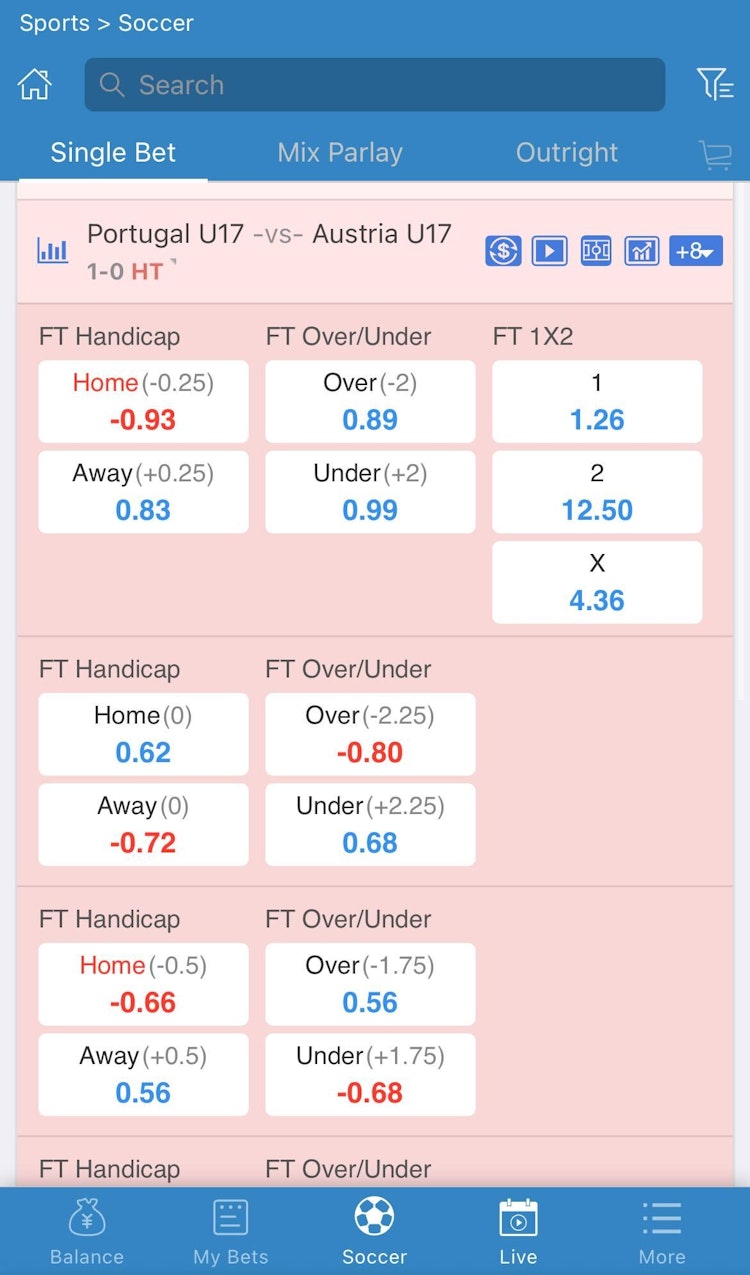Switch to the Outright tab
This screenshot has height=1275, width=750.
(x=567, y=153)
